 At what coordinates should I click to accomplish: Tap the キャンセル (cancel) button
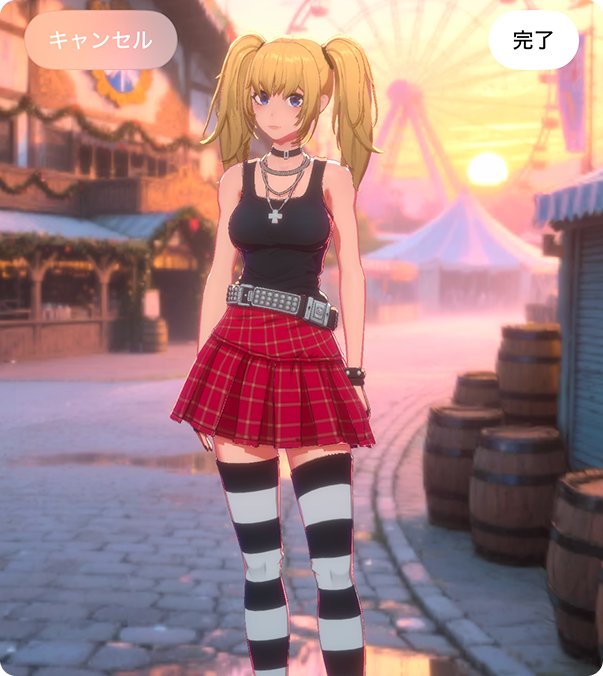[100, 40]
